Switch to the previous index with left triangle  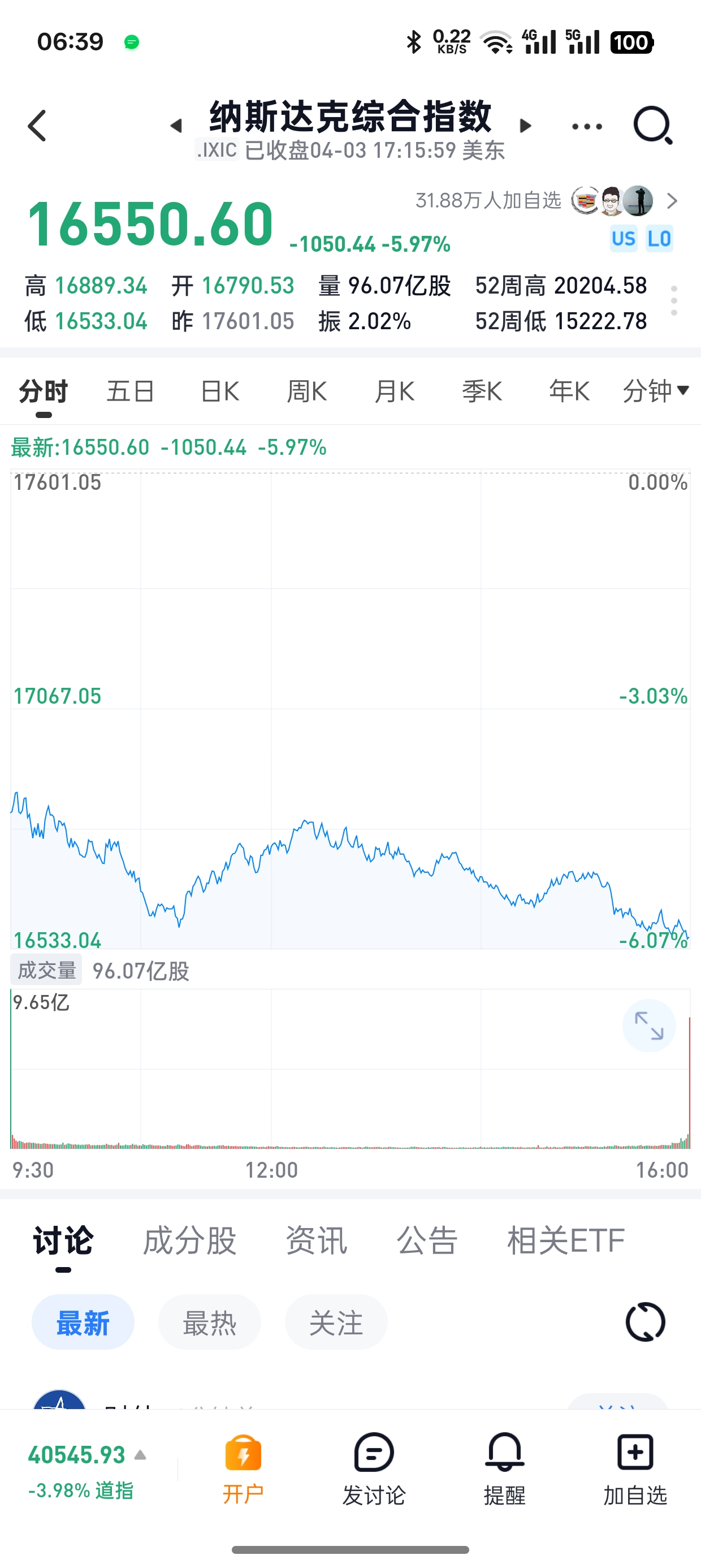(x=176, y=126)
